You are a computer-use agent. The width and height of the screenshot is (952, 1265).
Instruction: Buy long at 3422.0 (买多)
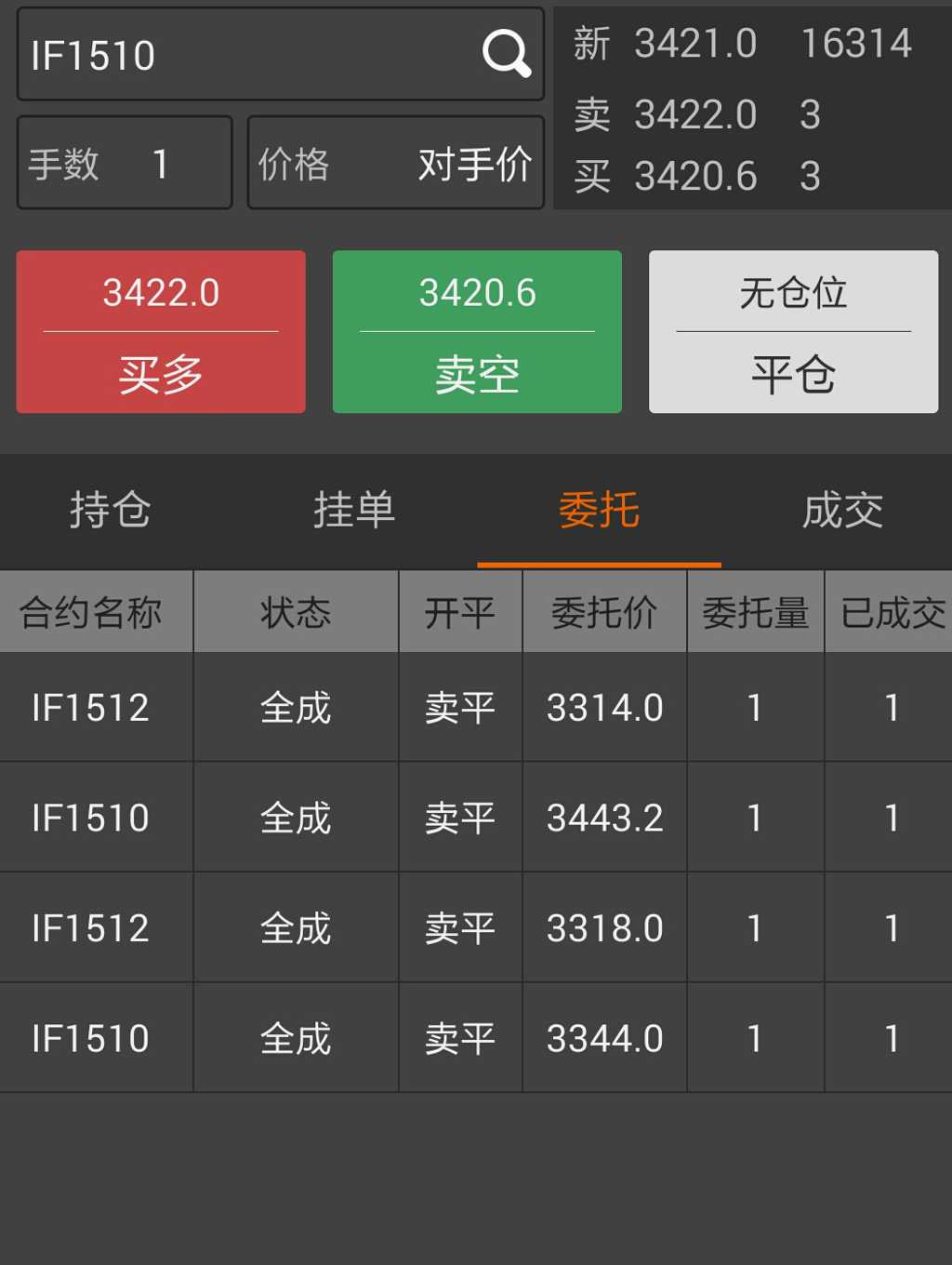tap(161, 332)
